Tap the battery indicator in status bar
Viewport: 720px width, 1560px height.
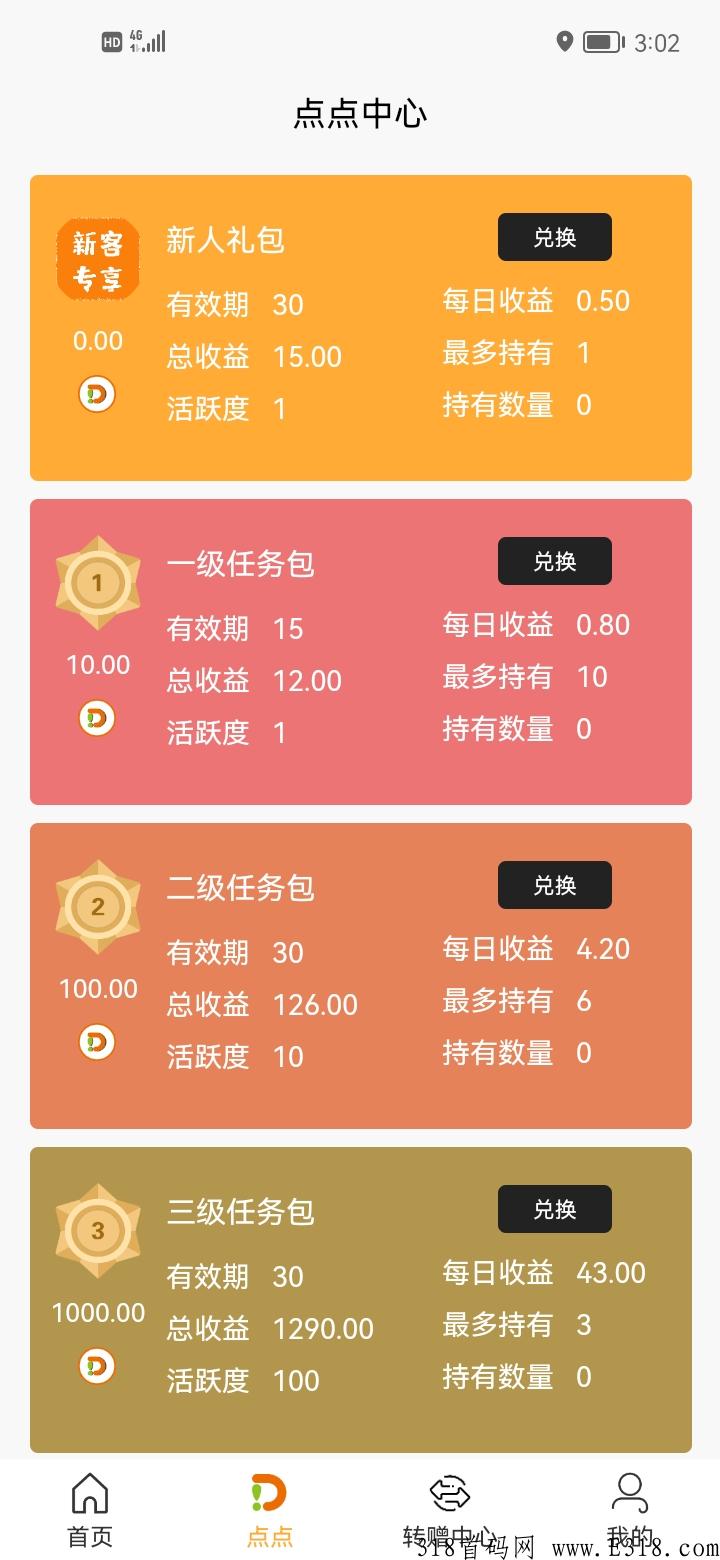coord(601,41)
